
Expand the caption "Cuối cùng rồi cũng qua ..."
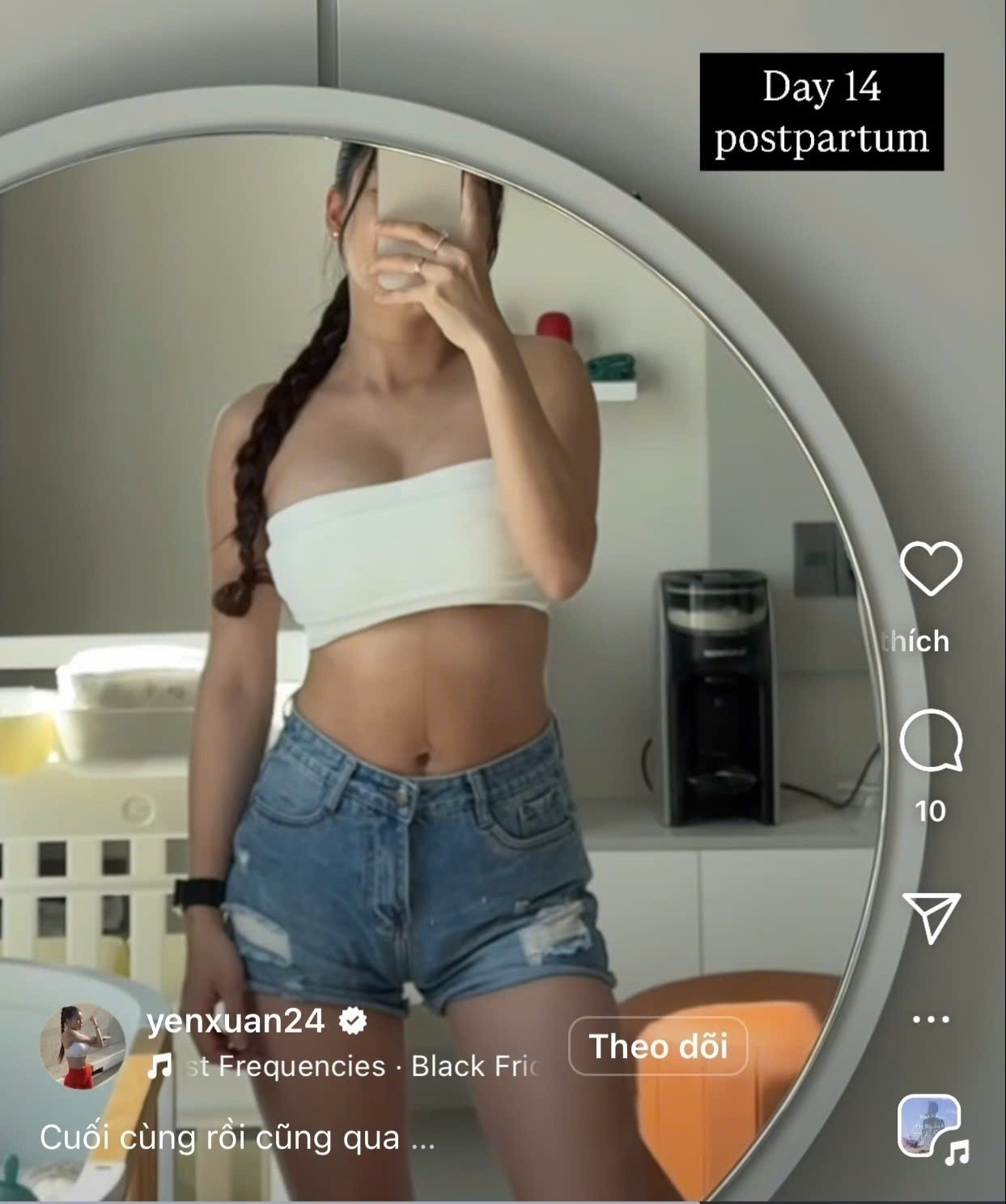[237, 1138]
